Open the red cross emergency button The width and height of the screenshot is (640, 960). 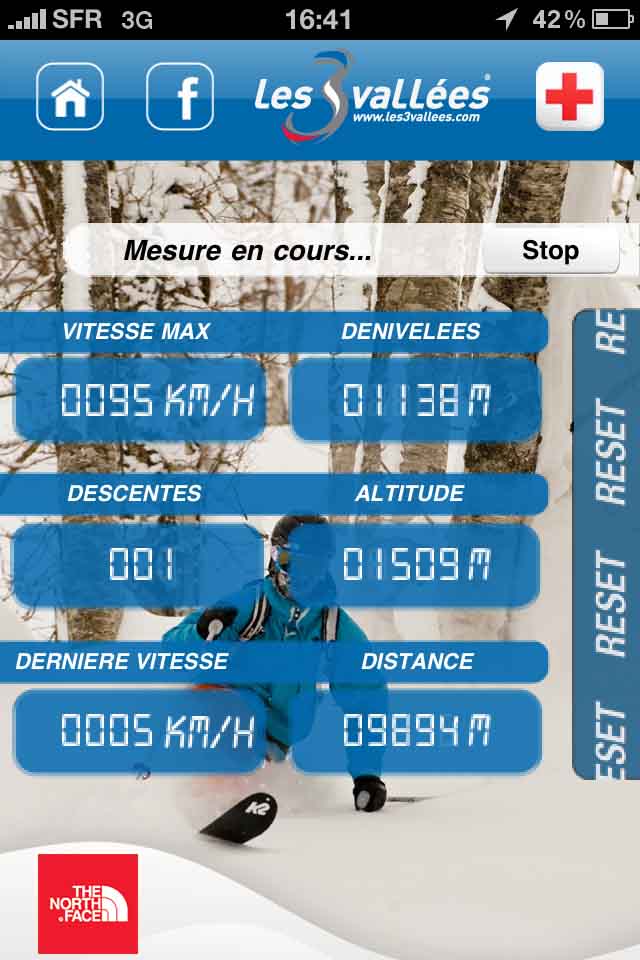[x=570, y=96]
